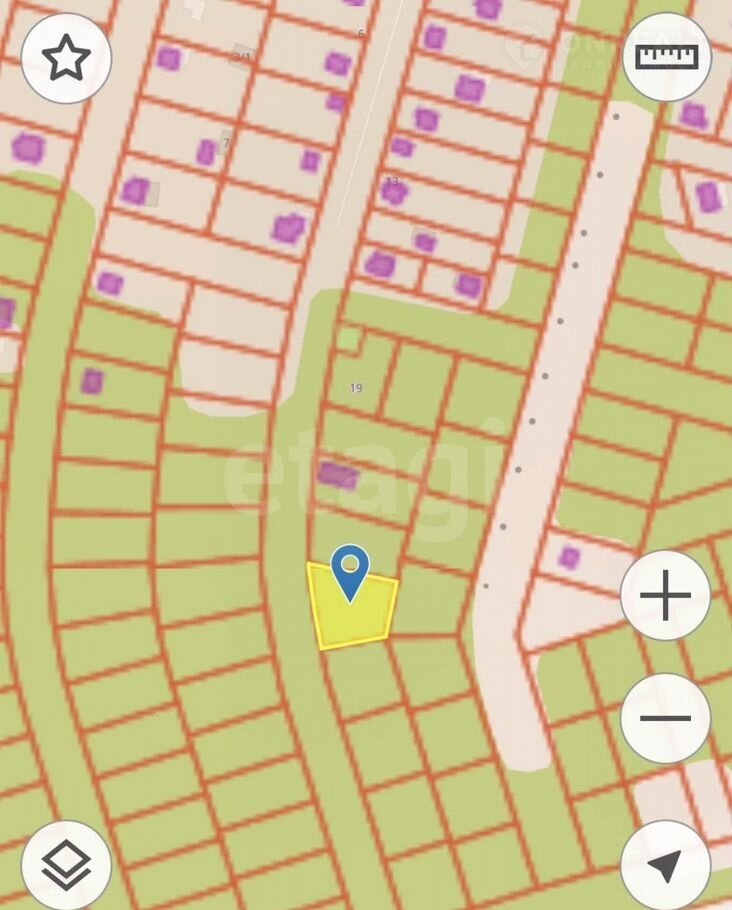The height and width of the screenshot is (910, 732).
Task: Zoom out with the minus button
Action: coord(665,718)
